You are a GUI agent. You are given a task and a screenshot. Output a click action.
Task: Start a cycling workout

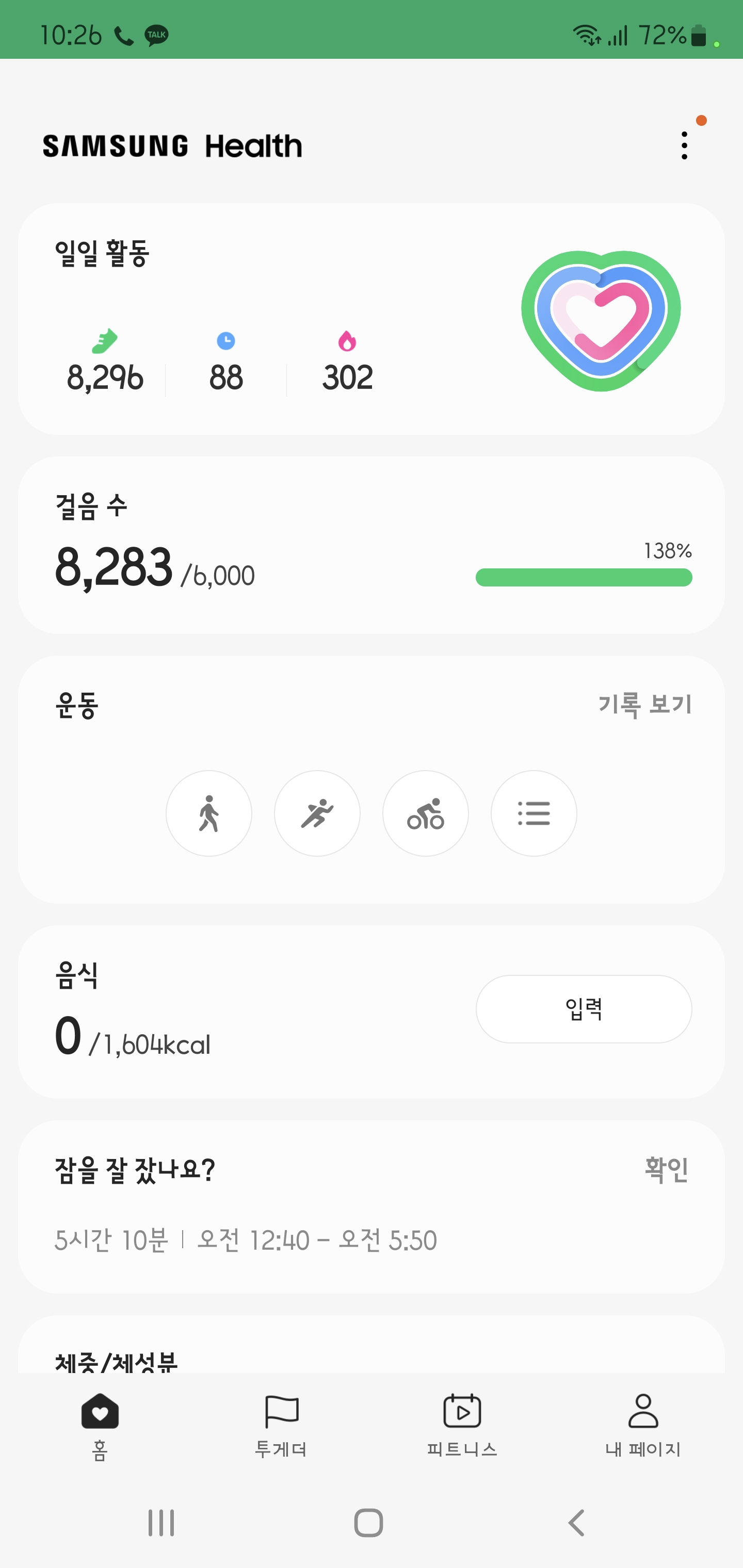point(426,813)
